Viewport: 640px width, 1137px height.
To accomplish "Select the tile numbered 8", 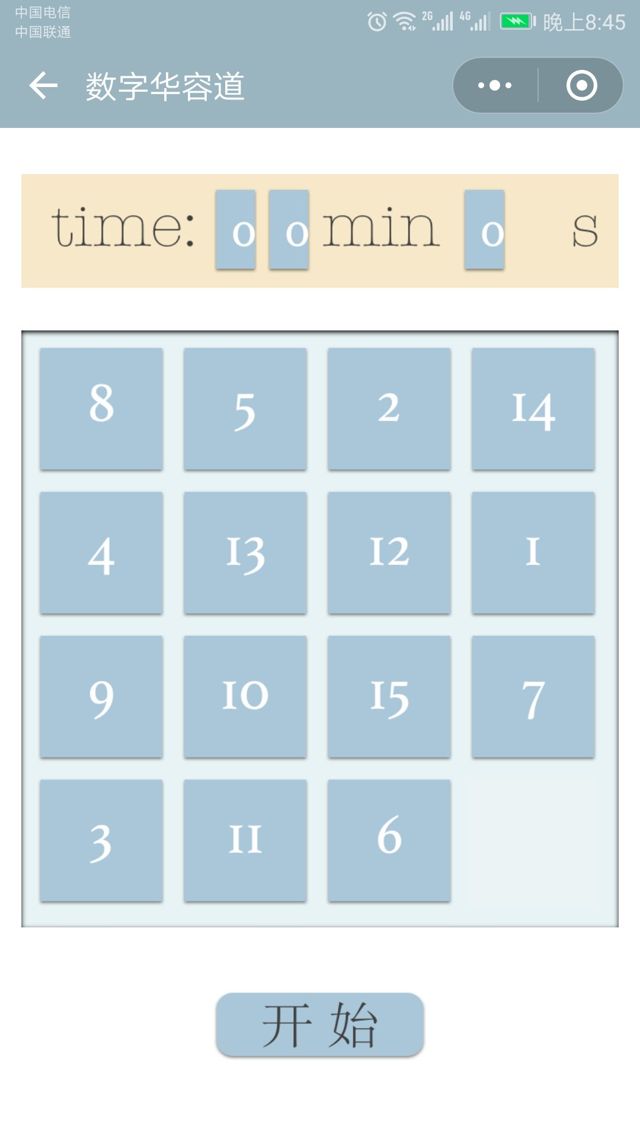I will coord(101,408).
